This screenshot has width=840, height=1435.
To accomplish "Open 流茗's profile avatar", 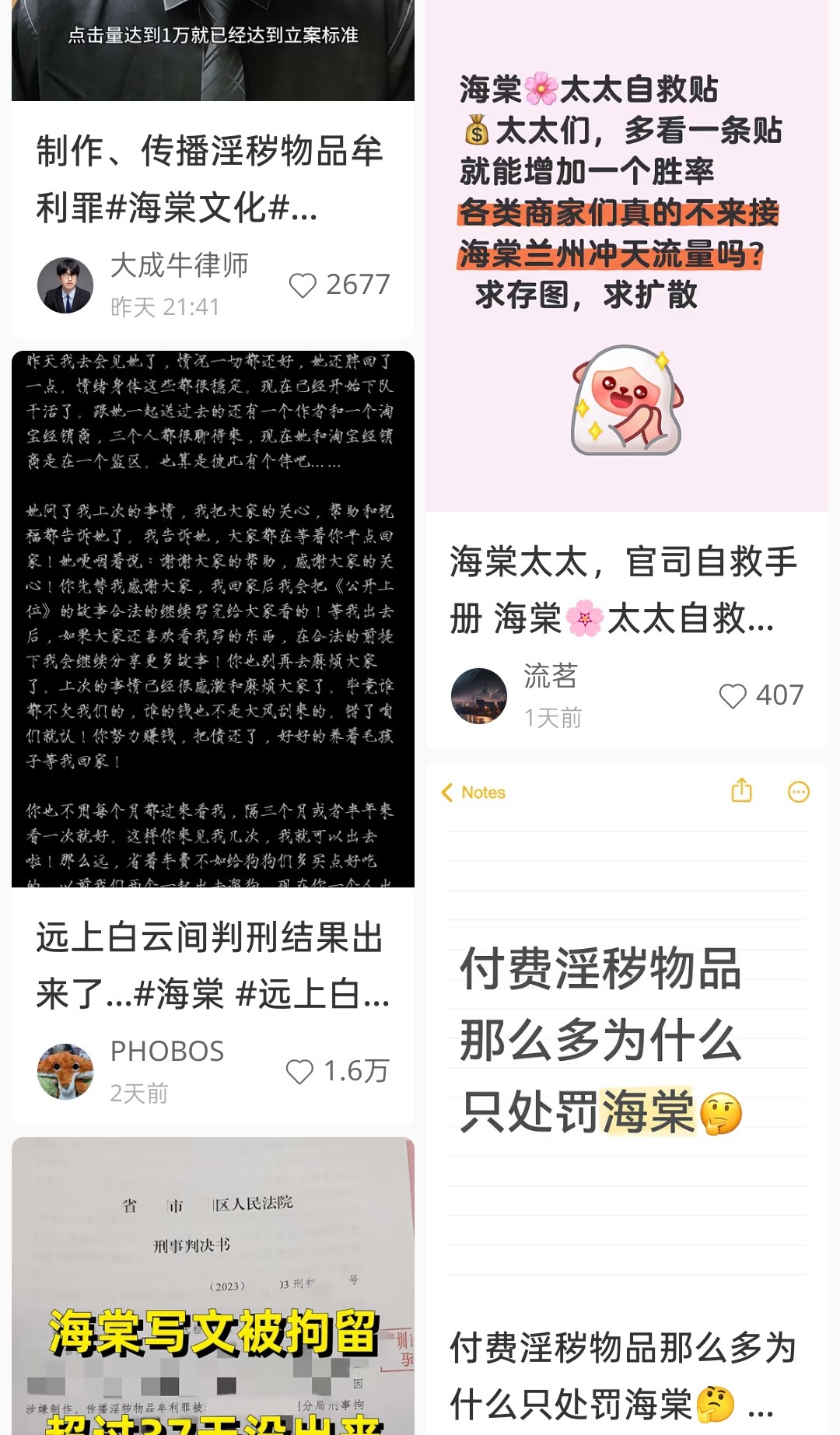I will [x=479, y=695].
